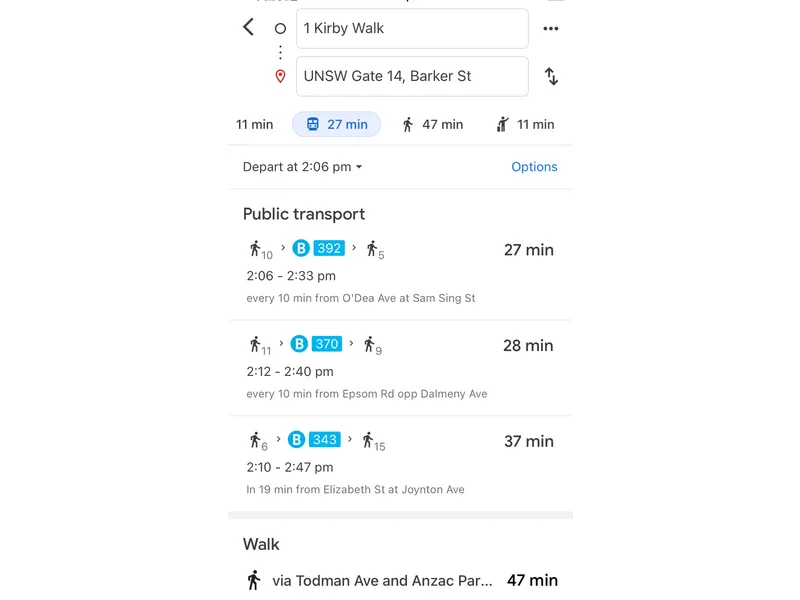Choose the 11 min ride-hailing mode

(525, 125)
